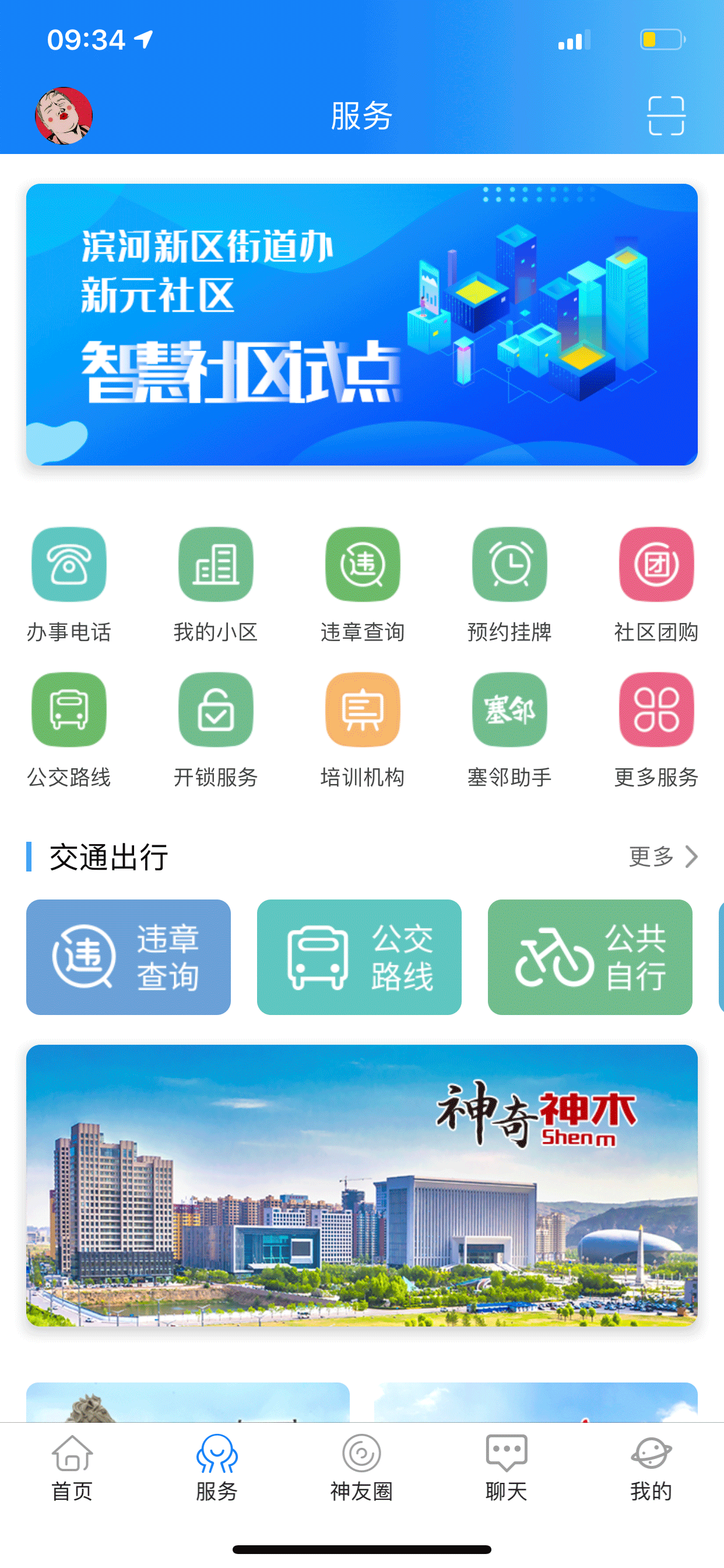Open the 公共自行 card
724x1568 pixels.
tap(589, 957)
